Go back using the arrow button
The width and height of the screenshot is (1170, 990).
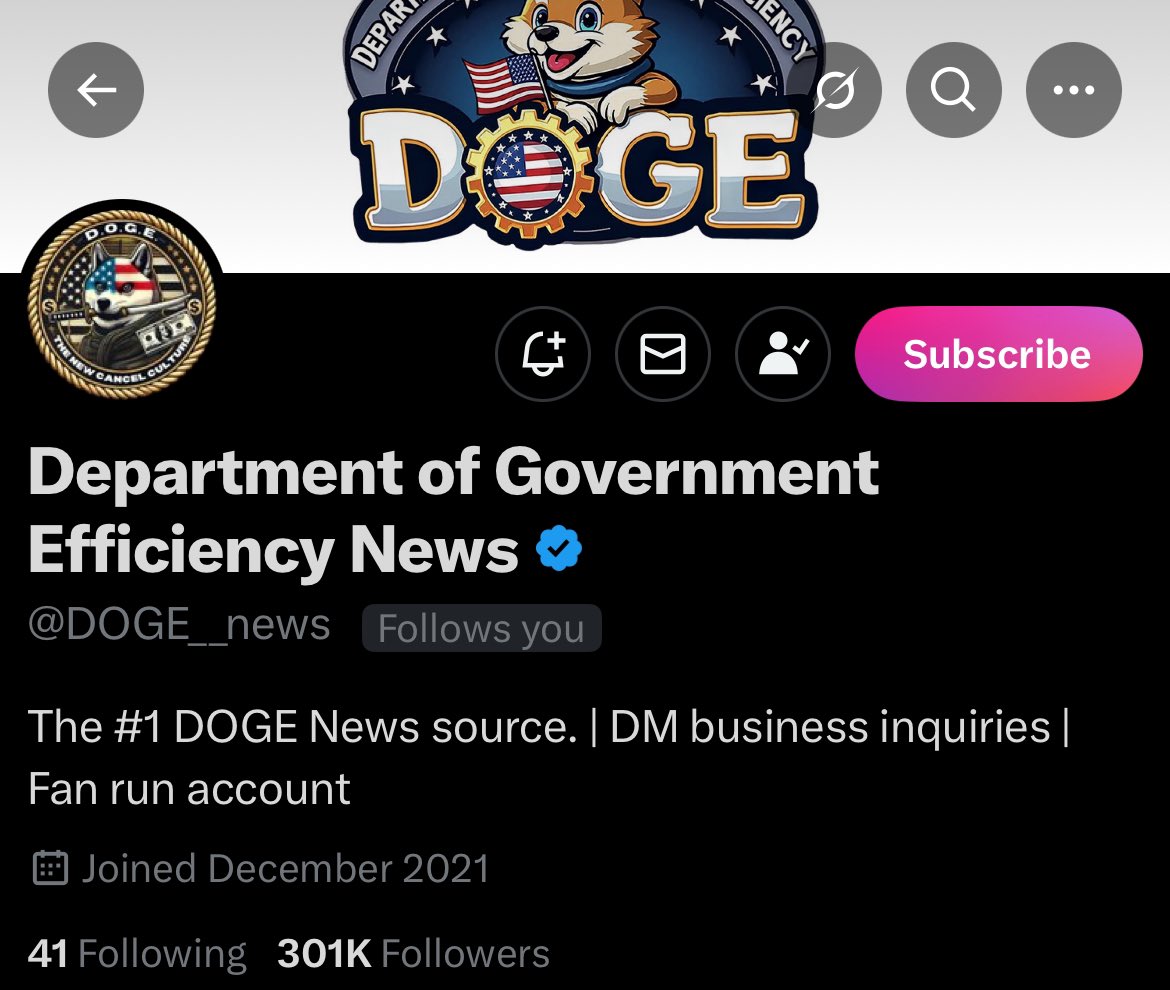[x=96, y=91]
